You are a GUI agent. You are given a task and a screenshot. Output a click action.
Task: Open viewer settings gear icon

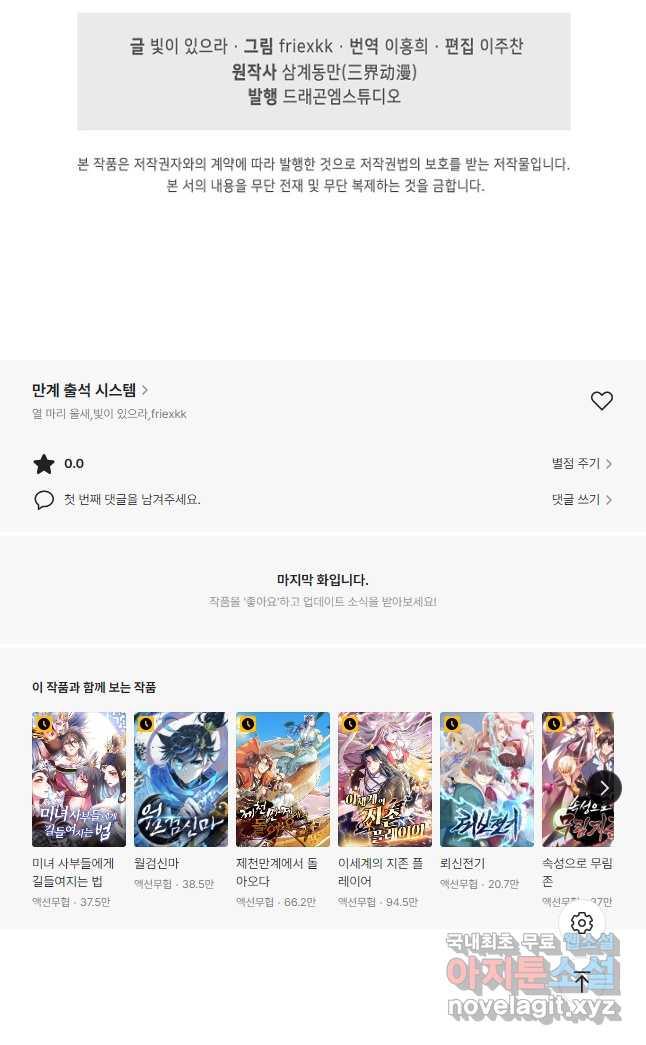582,923
